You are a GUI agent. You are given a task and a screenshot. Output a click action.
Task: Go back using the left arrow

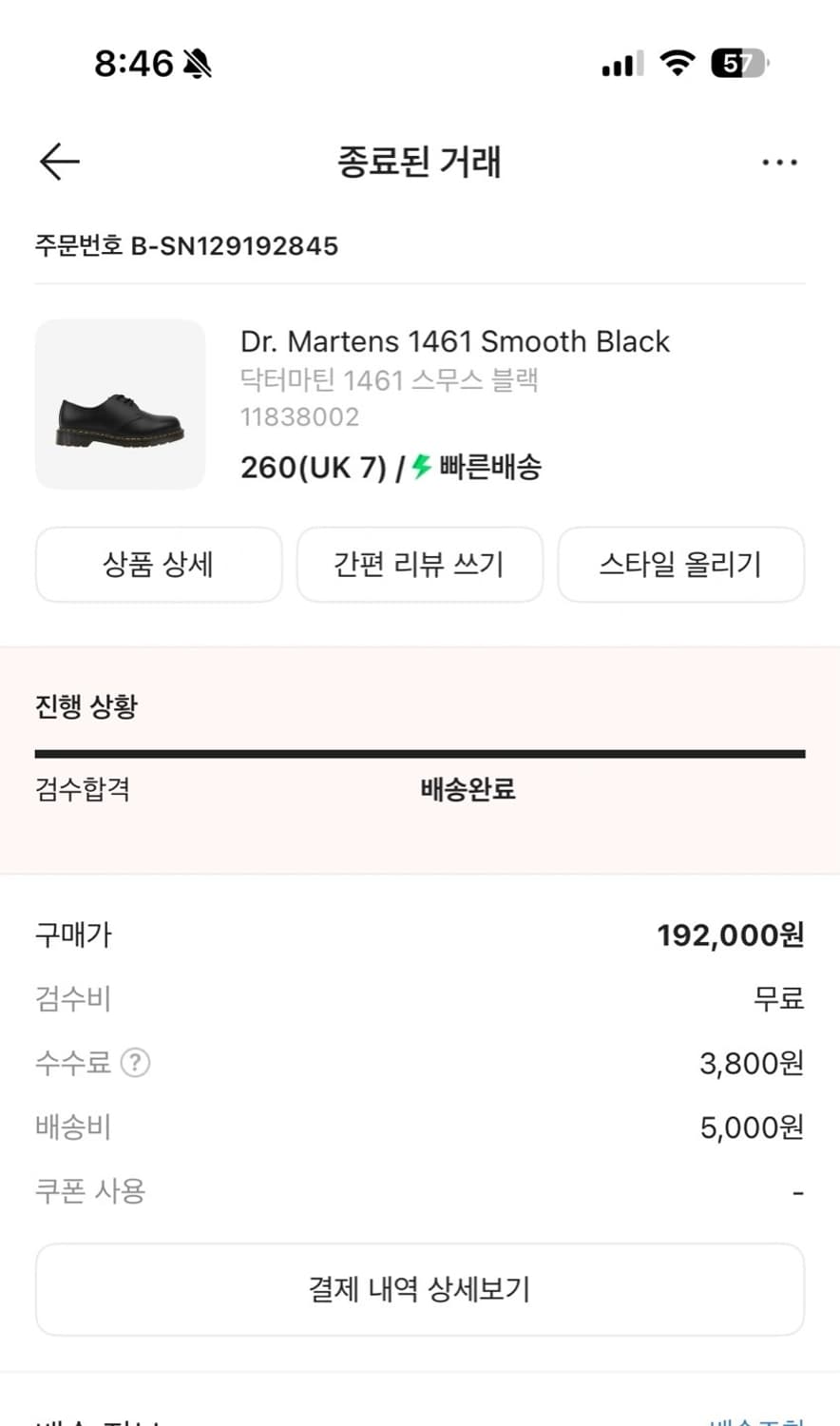[x=58, y=162]
